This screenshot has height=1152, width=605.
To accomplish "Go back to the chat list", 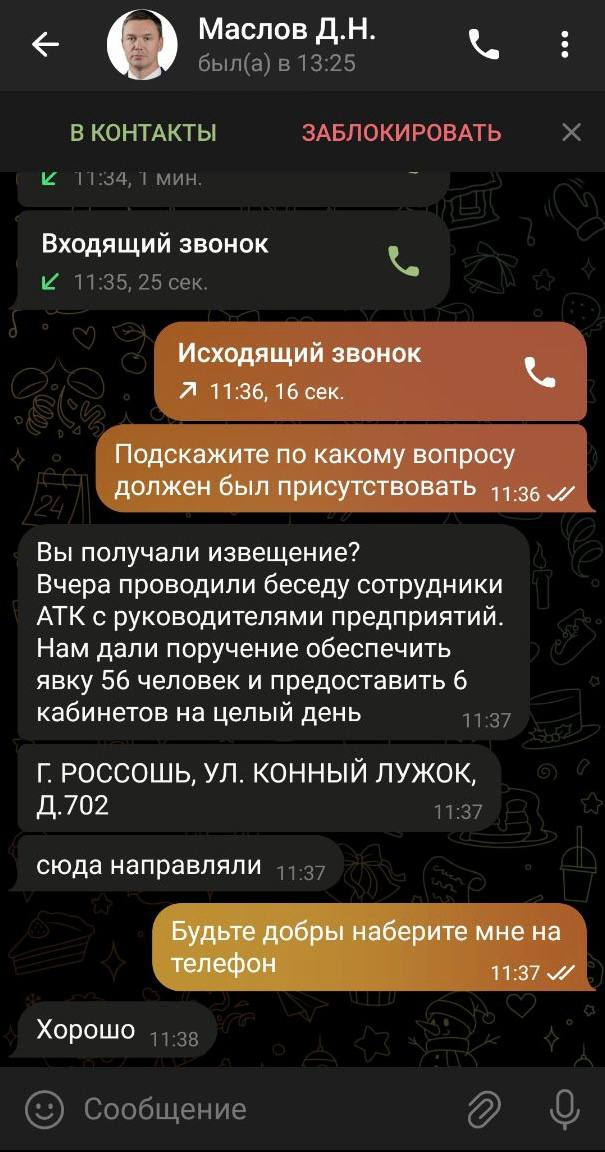I will [45, 46].
